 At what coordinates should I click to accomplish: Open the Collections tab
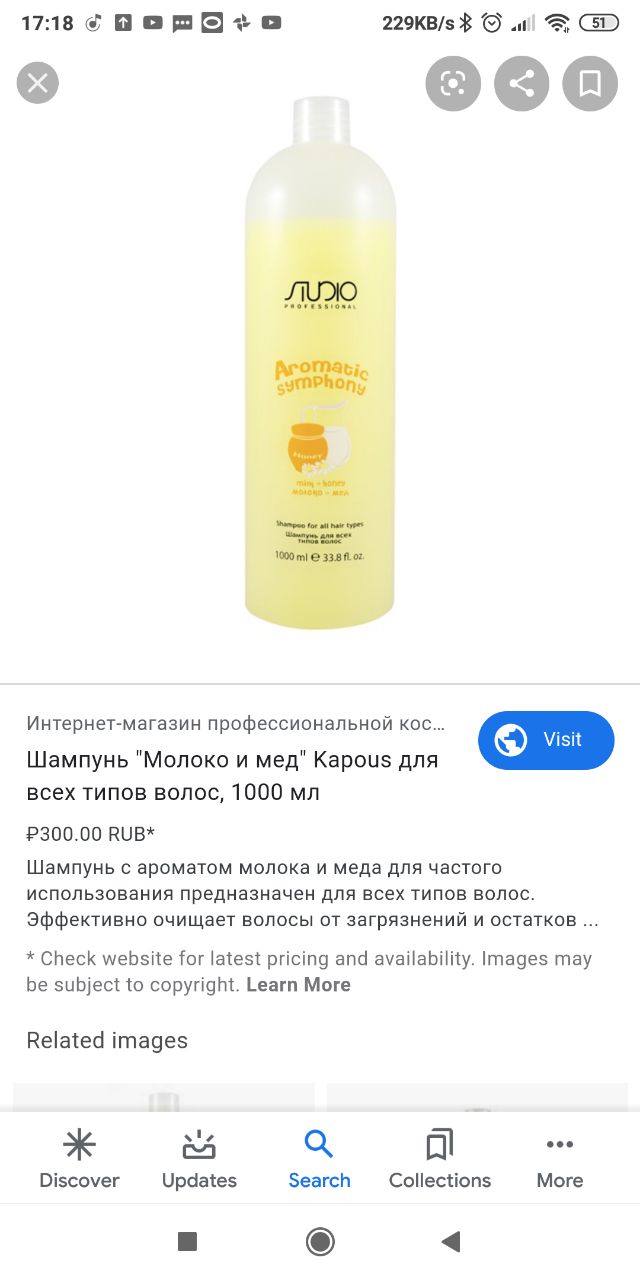click(440, 1160)
